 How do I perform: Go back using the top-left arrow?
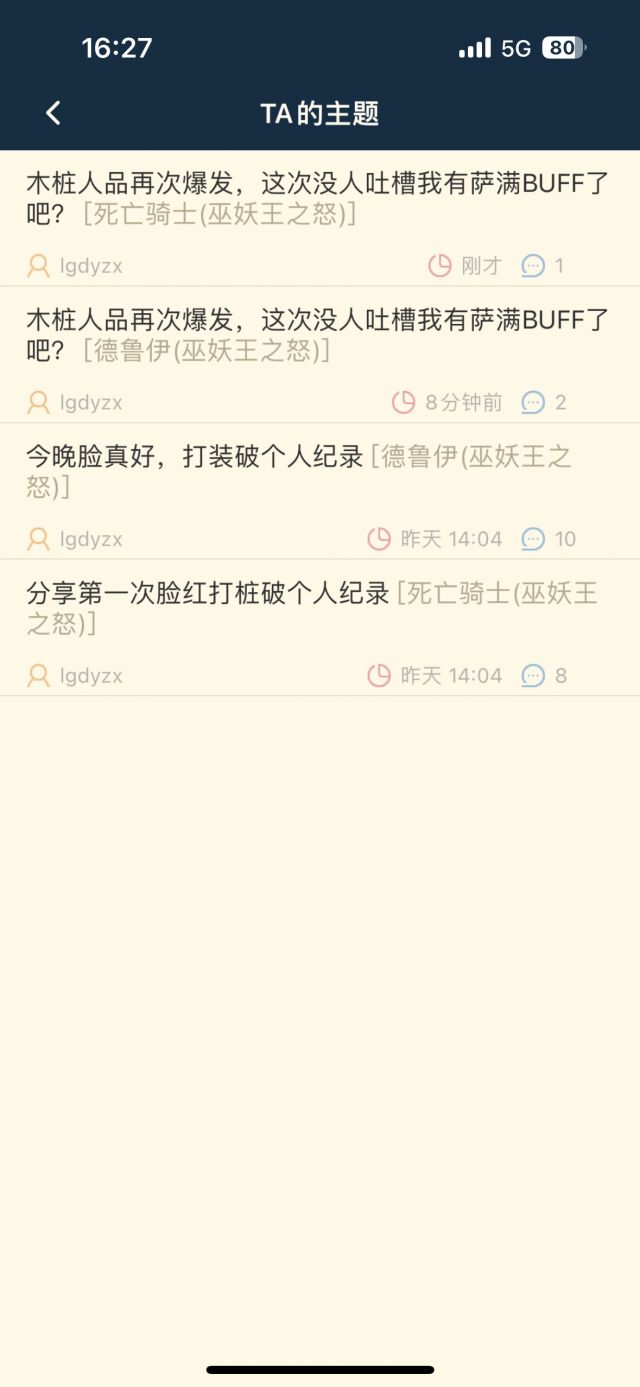pyautogui.click(x=53, y=113)
